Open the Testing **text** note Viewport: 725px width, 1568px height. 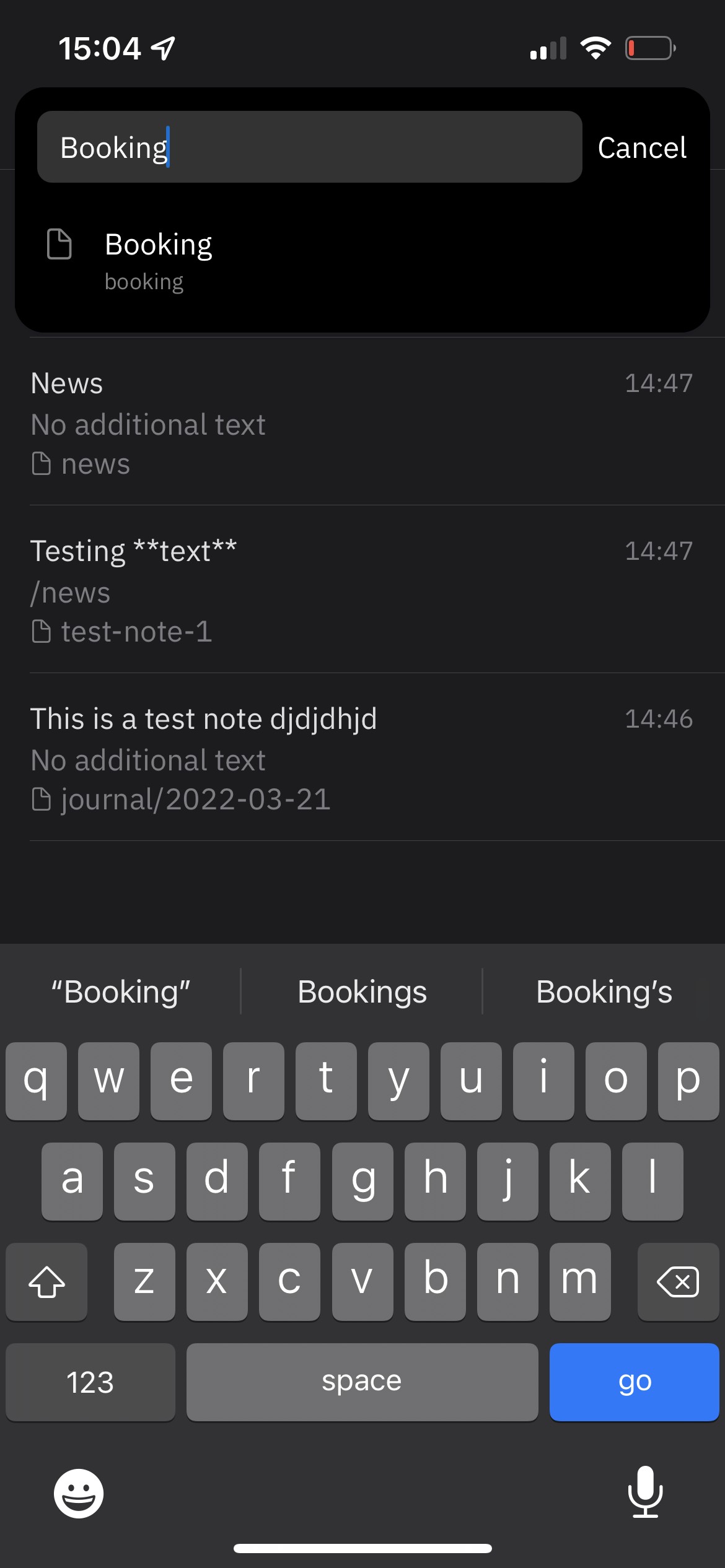[x=362, y=590]
